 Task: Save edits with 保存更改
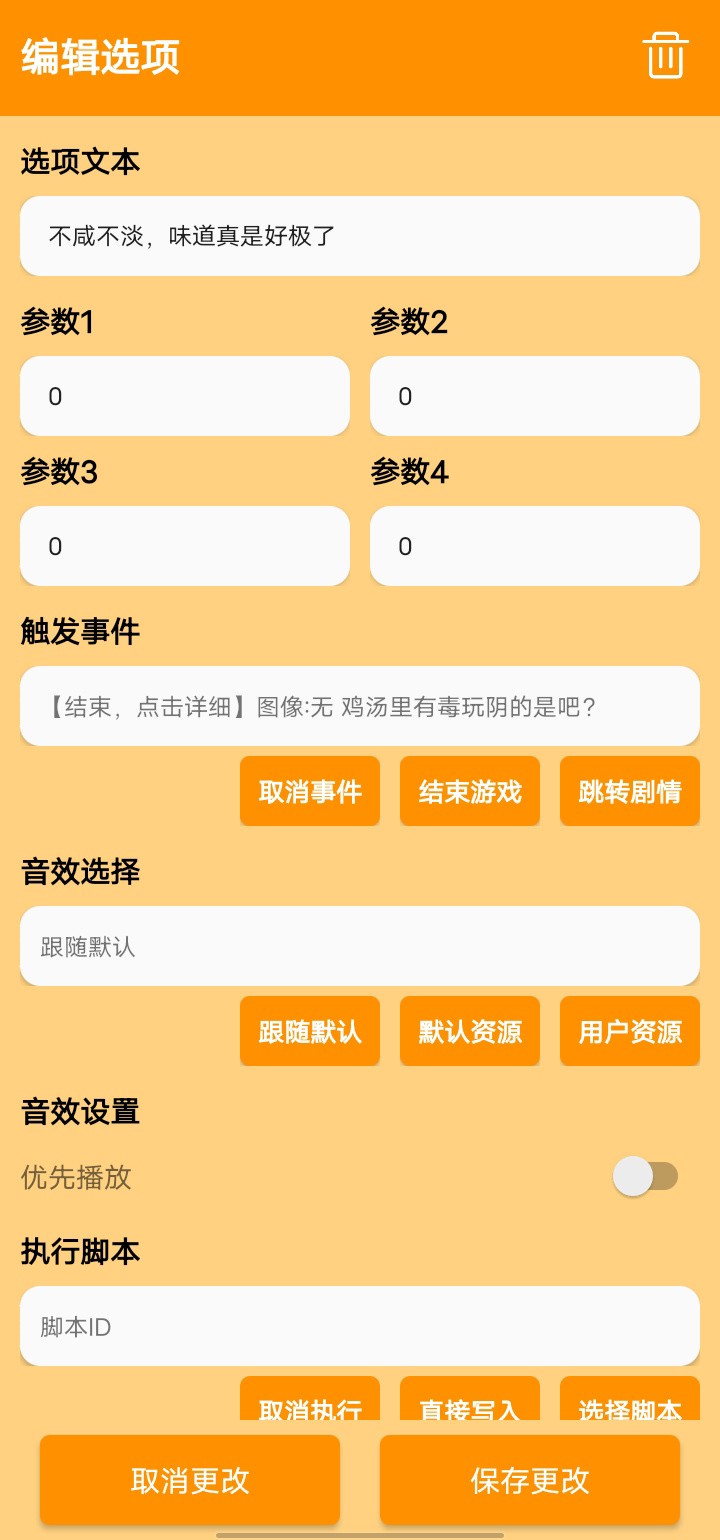point(530,1480)
